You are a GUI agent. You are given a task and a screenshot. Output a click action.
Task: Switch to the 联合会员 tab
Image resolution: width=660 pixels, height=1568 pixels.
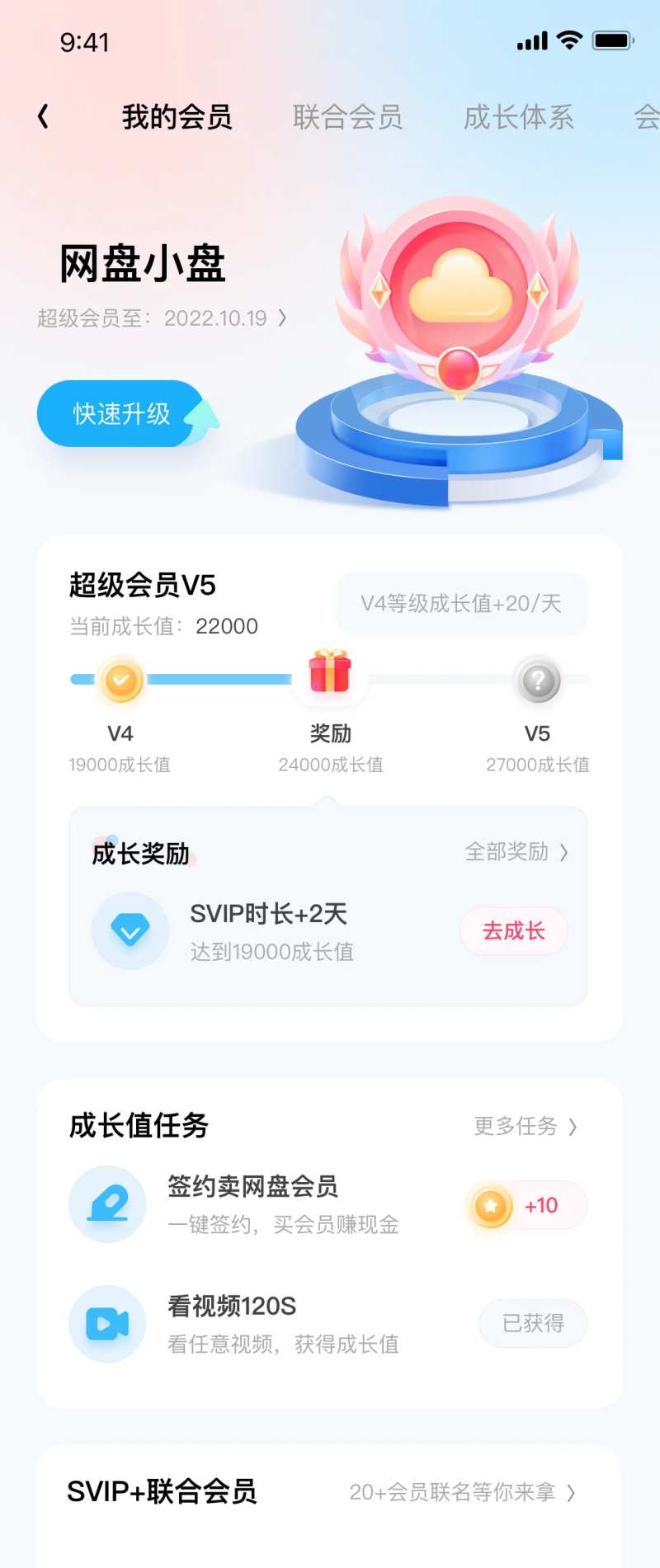pyautogui.click(x=347, y=117)
